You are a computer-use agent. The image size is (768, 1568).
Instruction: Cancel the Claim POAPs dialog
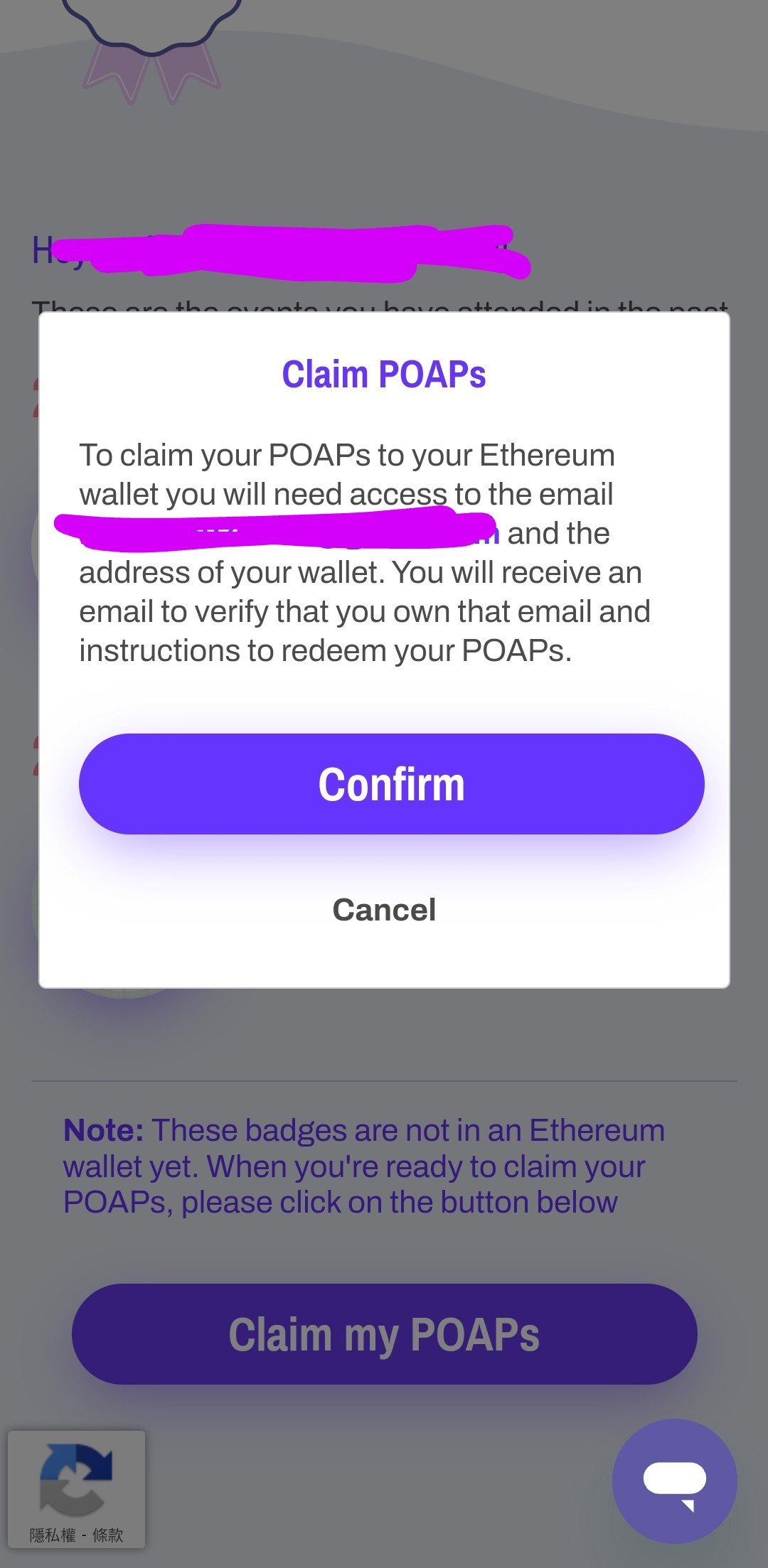pyautogui.click(x=384, y=910)
